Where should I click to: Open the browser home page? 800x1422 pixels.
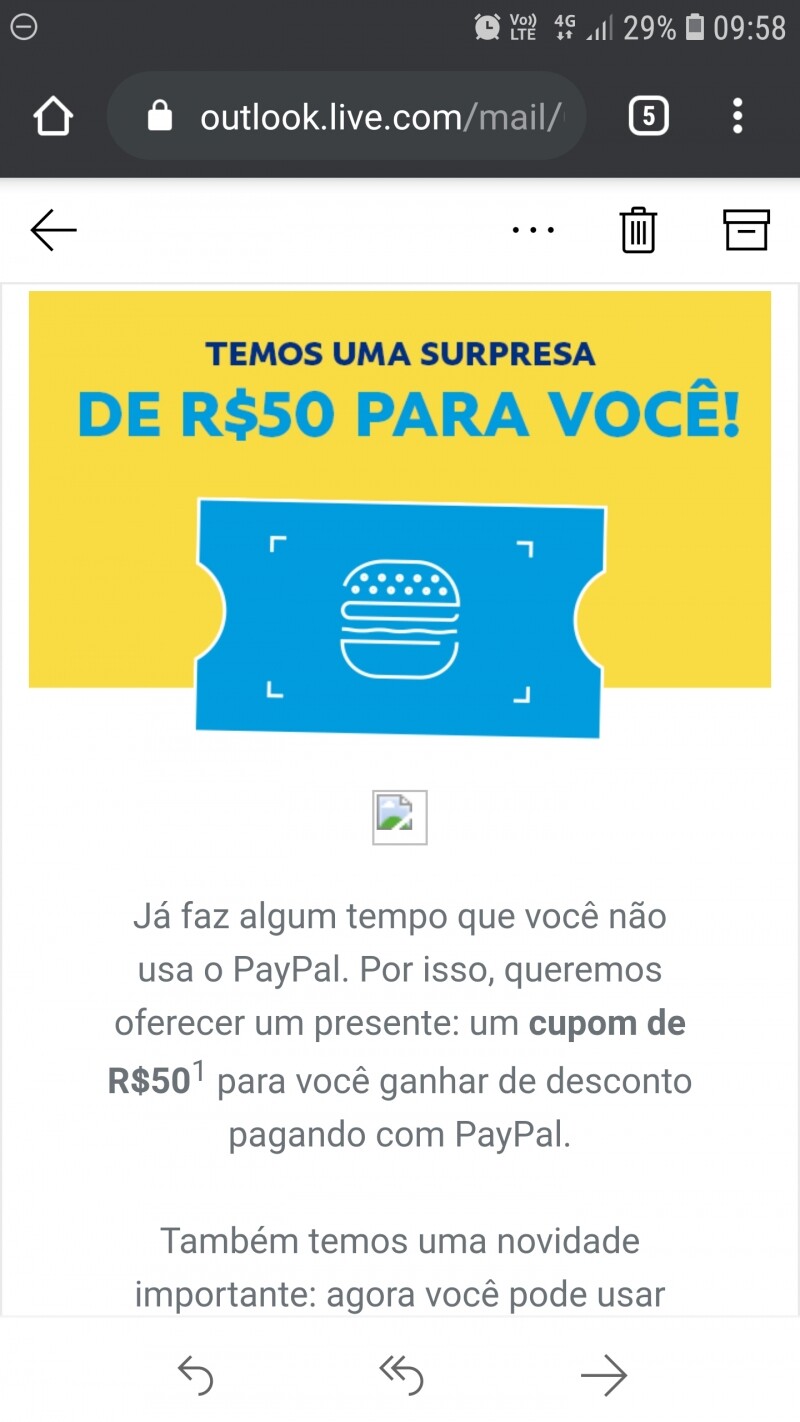53,117
